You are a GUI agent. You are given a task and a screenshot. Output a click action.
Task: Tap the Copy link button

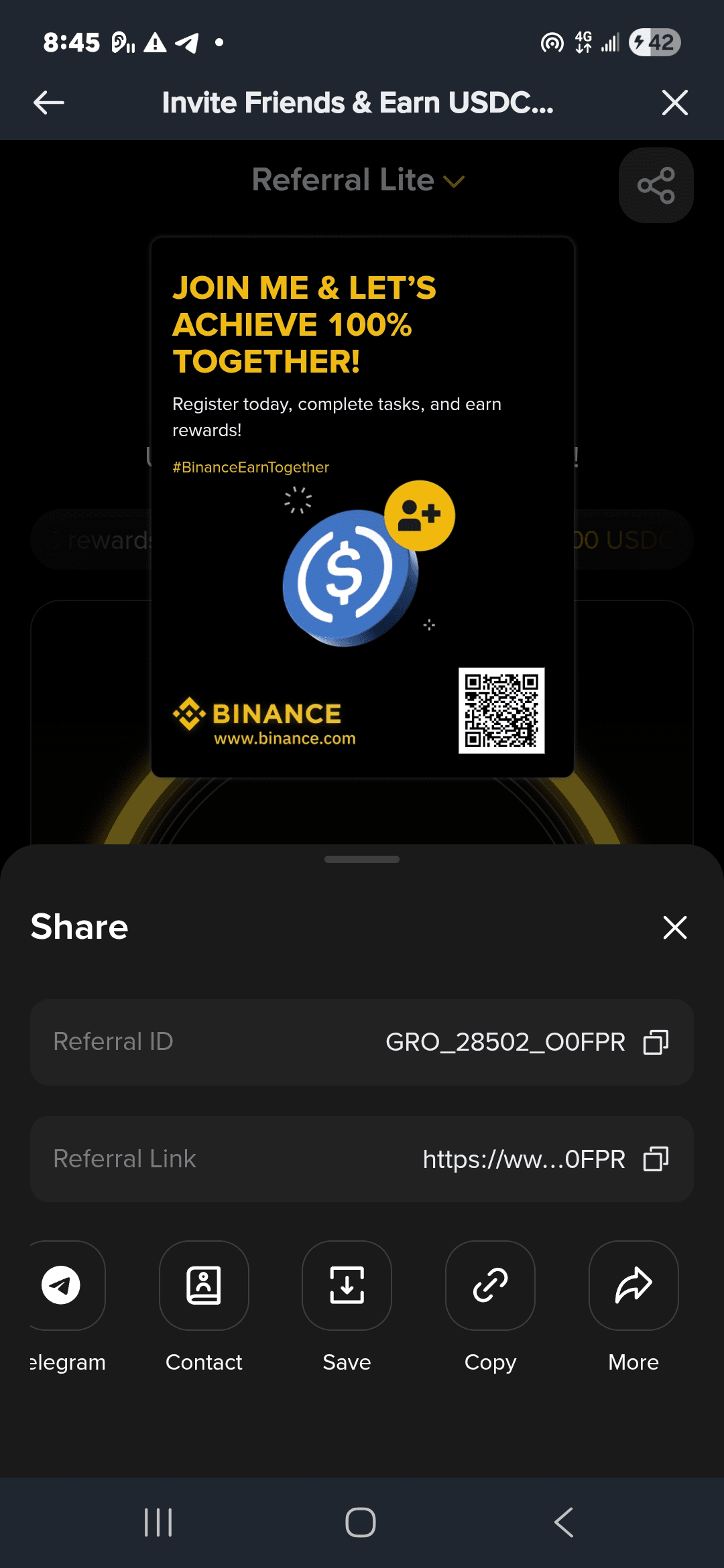[490, 1285]
